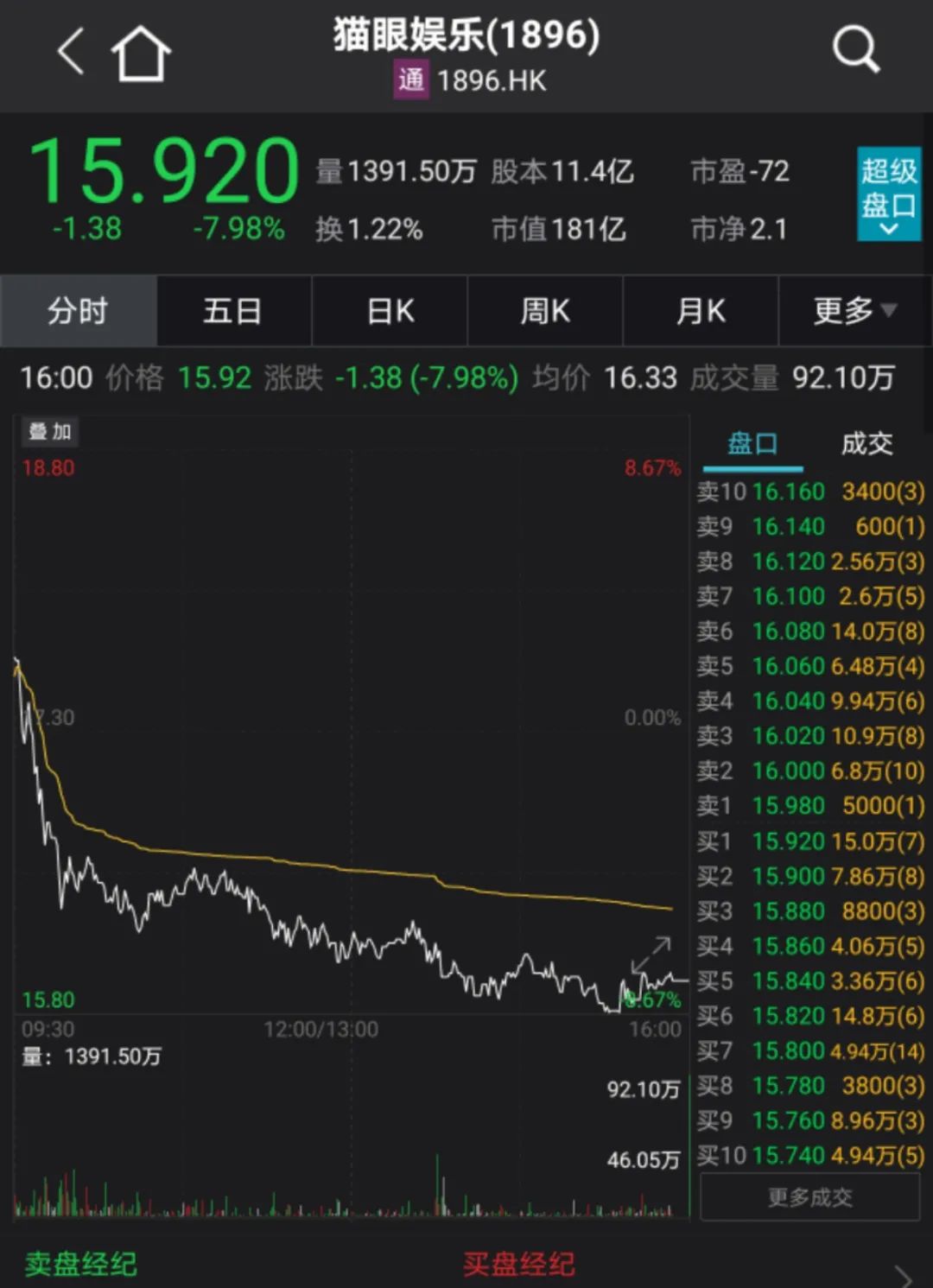
Task: Search for another stock
Action: point(855,50)
